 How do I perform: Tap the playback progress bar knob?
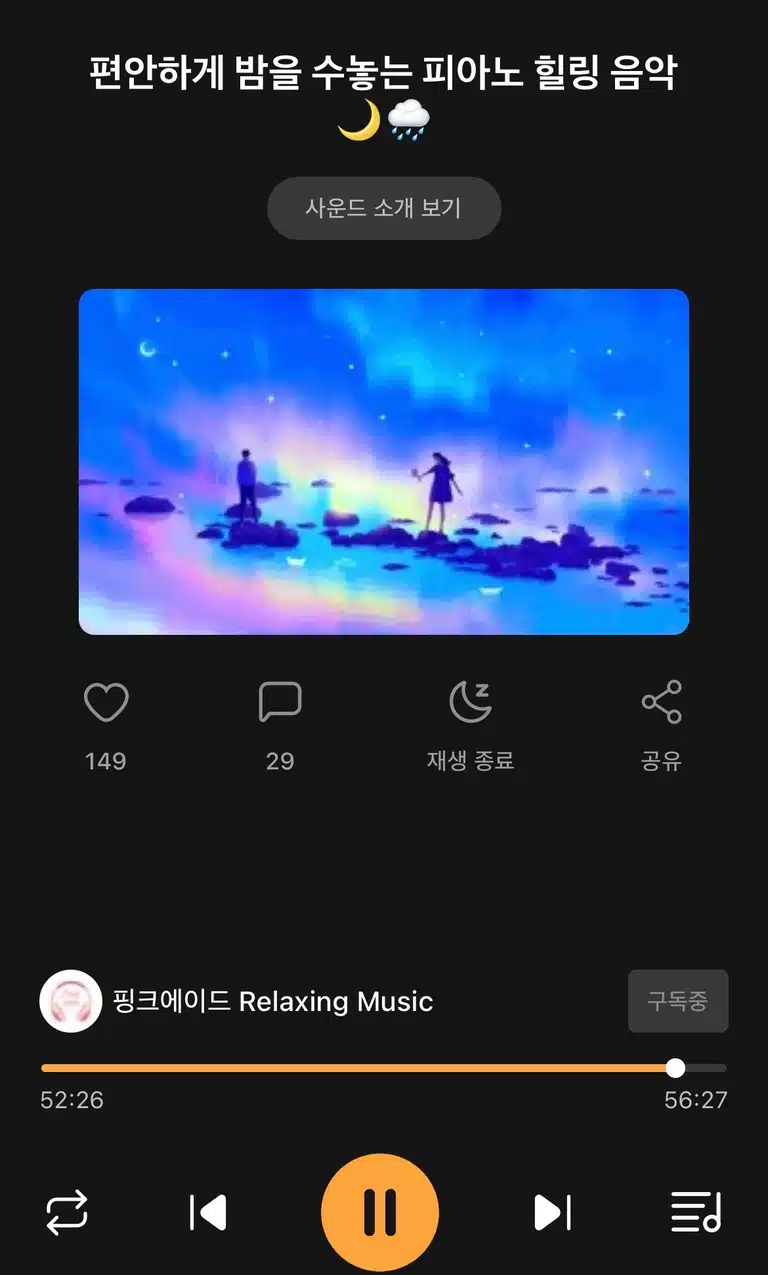point(676,1068)
